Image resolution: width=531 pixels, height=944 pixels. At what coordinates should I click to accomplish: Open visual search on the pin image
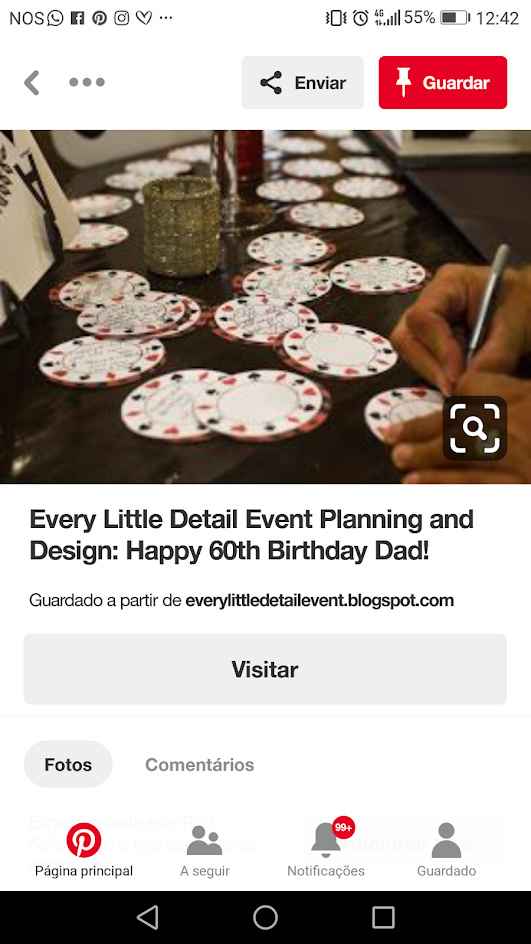474,427
